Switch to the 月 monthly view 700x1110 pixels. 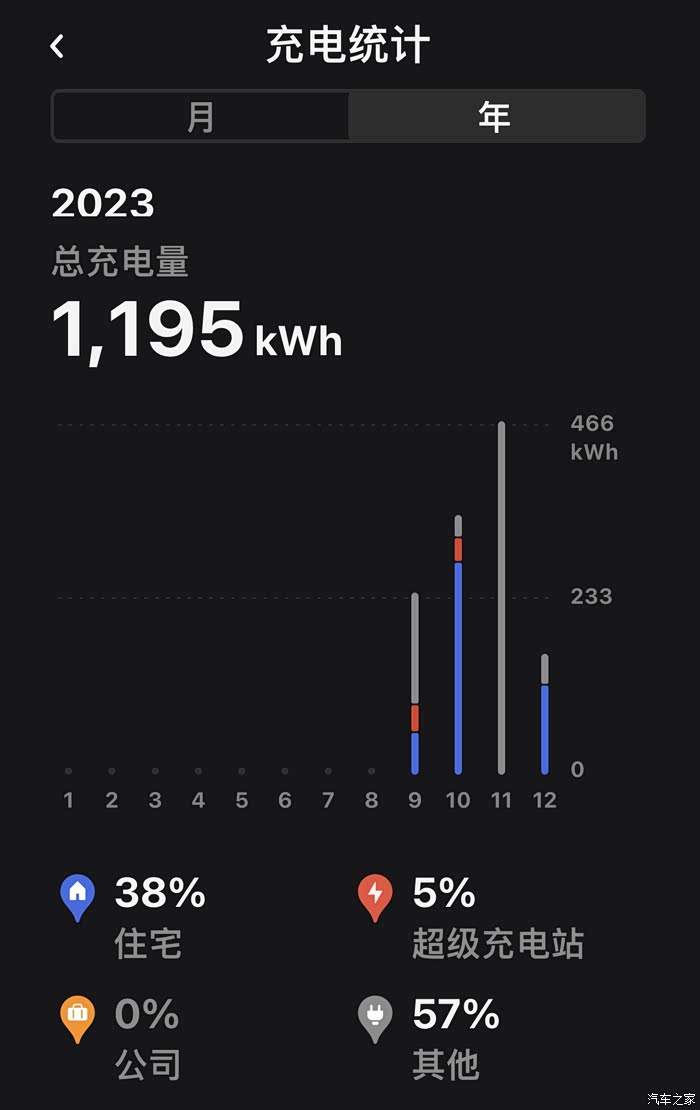[x=200, y=117]
